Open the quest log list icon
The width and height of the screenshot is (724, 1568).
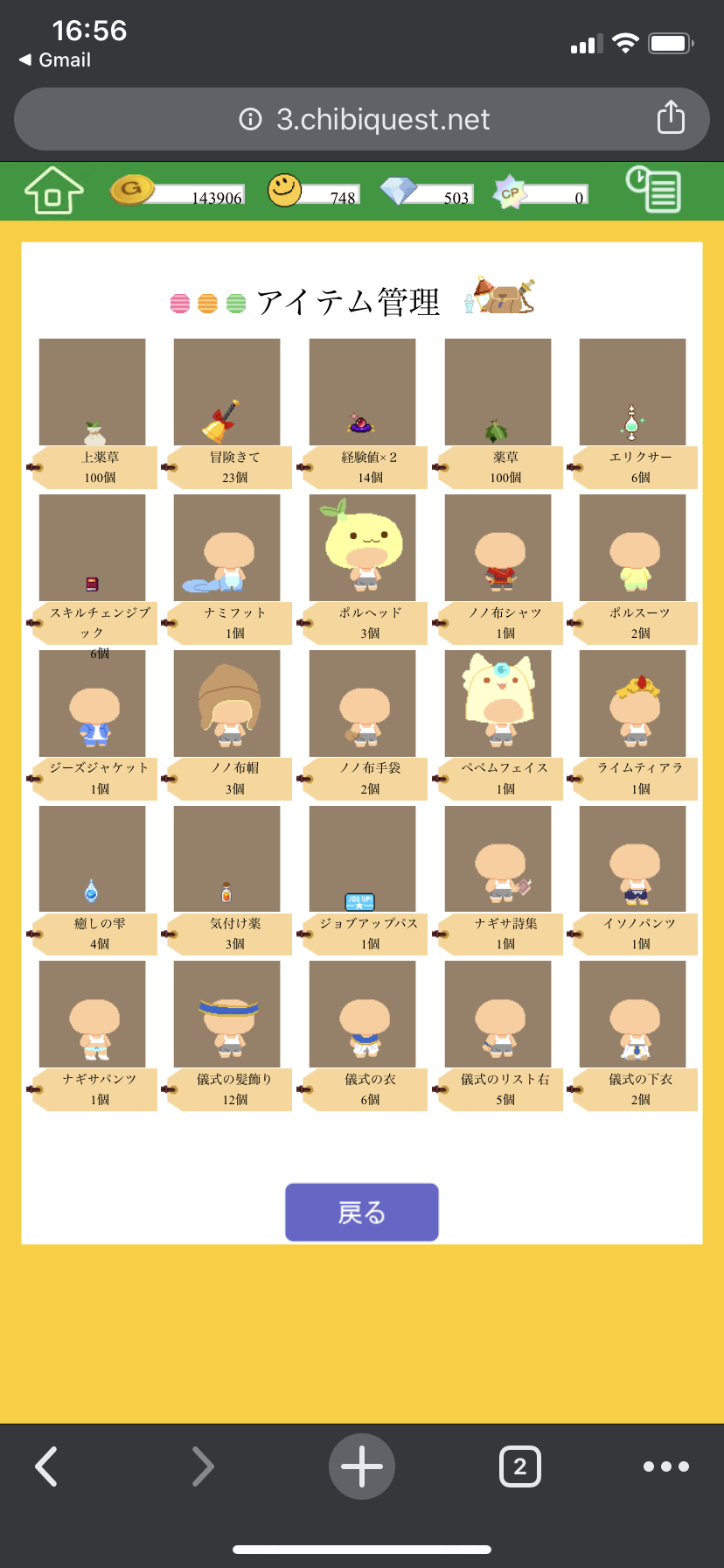[x=654, y=189]
